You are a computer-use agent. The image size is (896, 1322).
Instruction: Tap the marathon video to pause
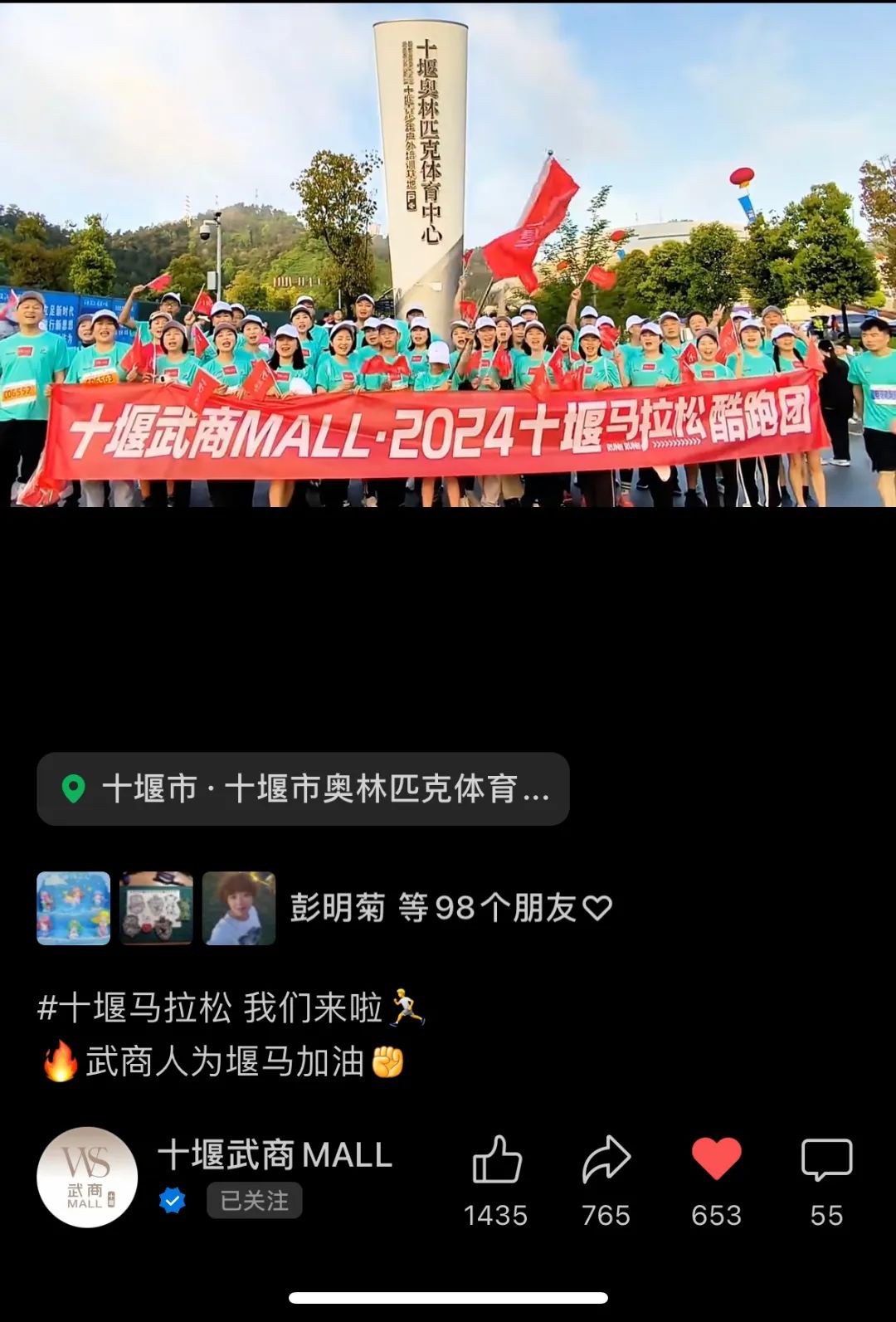[x=448, y=254]
